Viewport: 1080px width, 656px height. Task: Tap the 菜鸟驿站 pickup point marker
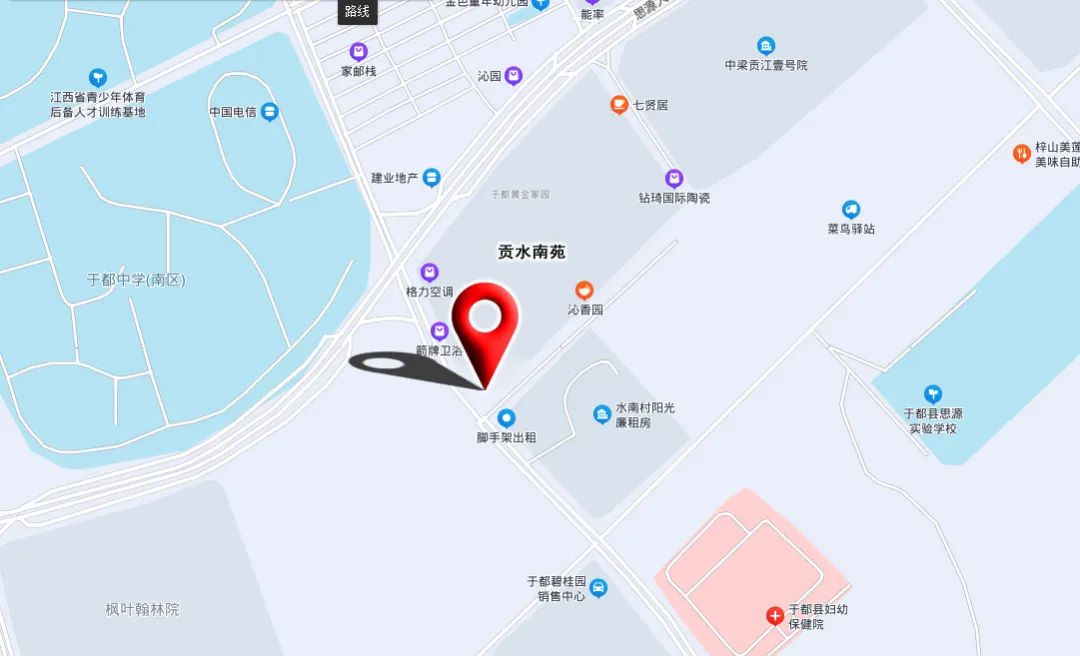851,209
